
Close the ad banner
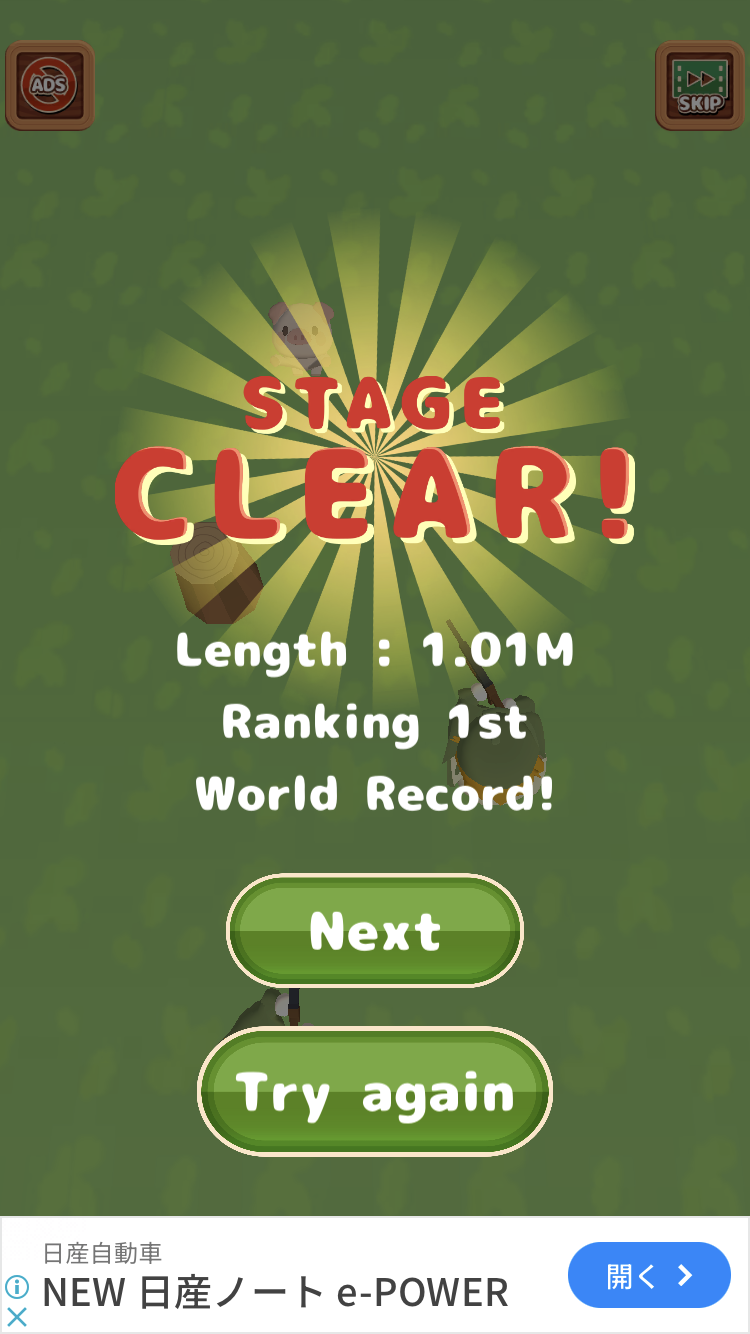(17, 1317)
